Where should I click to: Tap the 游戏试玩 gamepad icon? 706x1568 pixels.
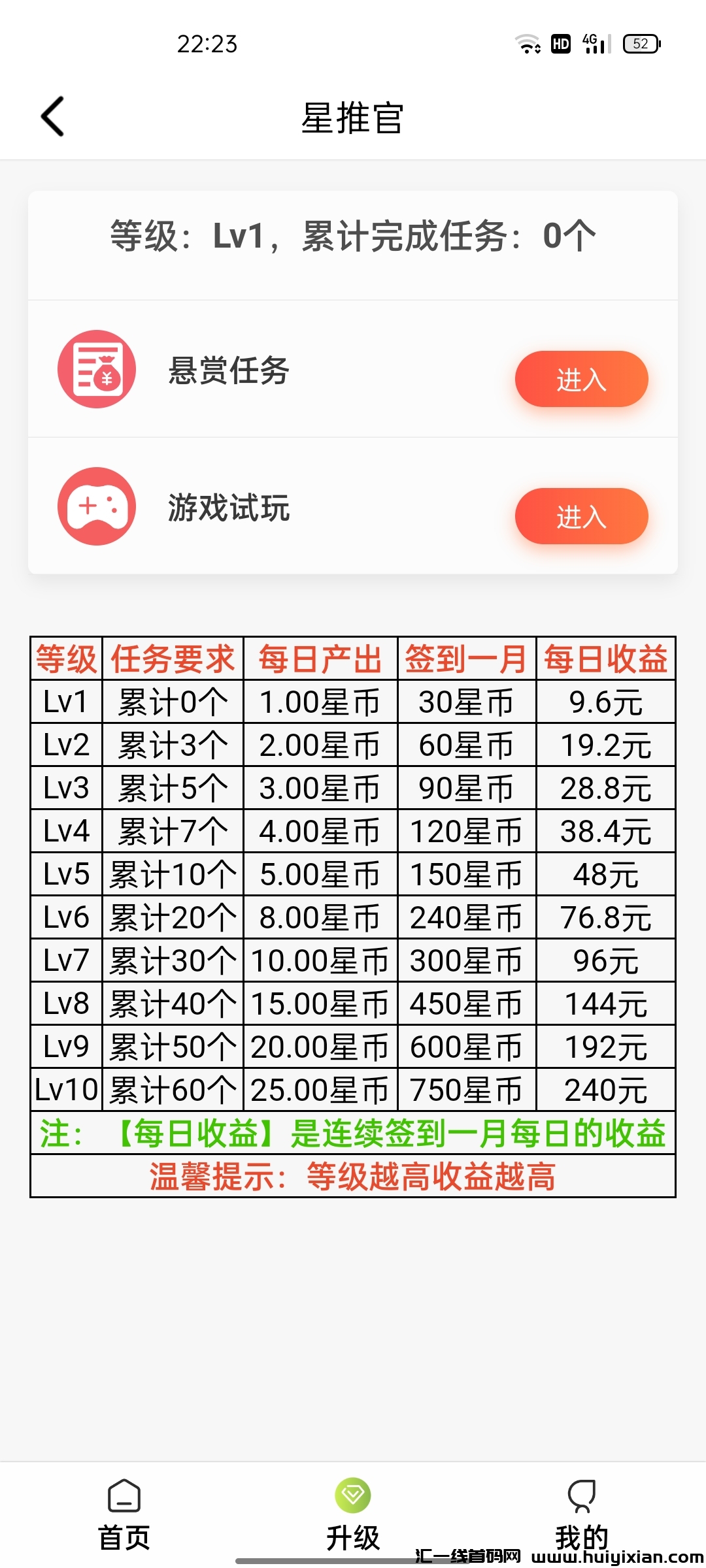click(x=96, y=508)
